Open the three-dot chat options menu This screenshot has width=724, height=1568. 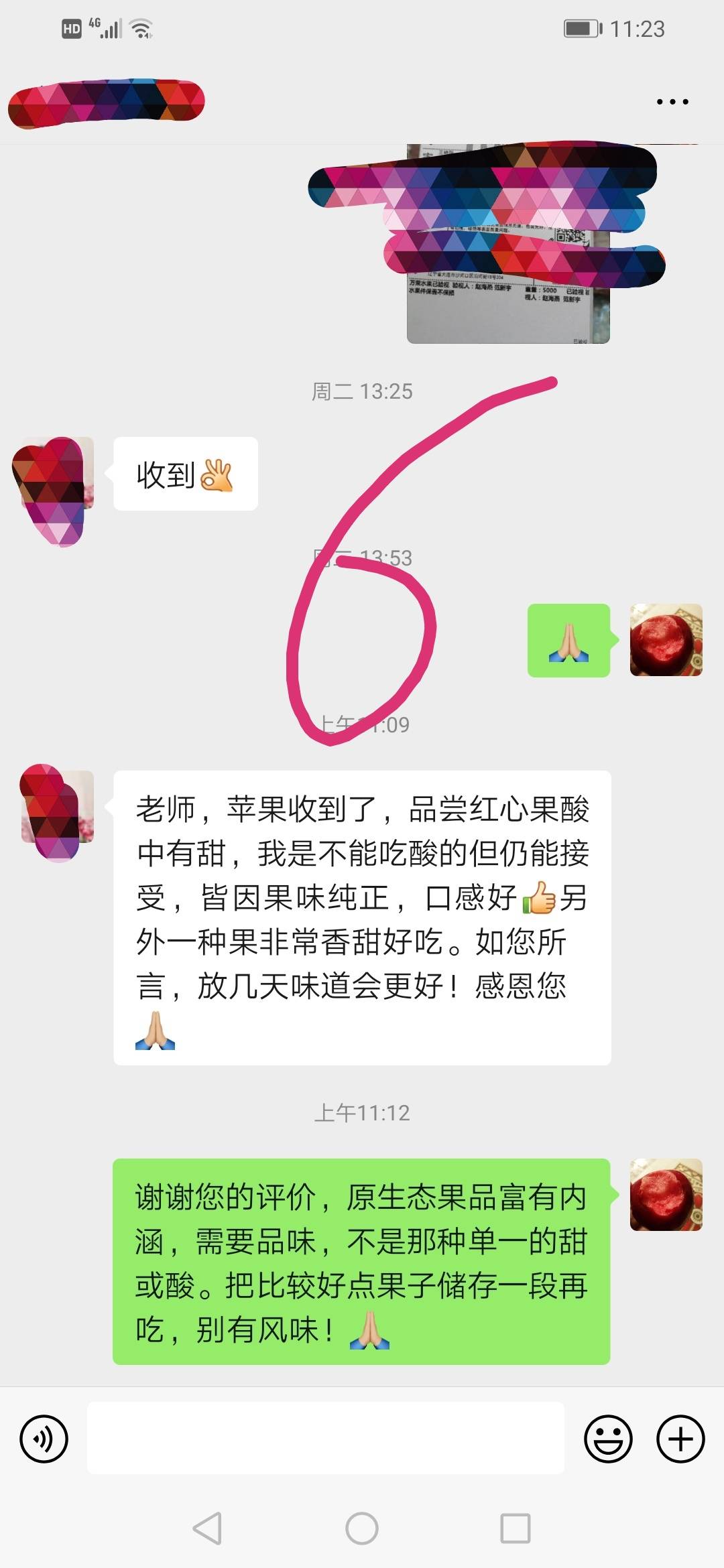click(x=672, y=102)
